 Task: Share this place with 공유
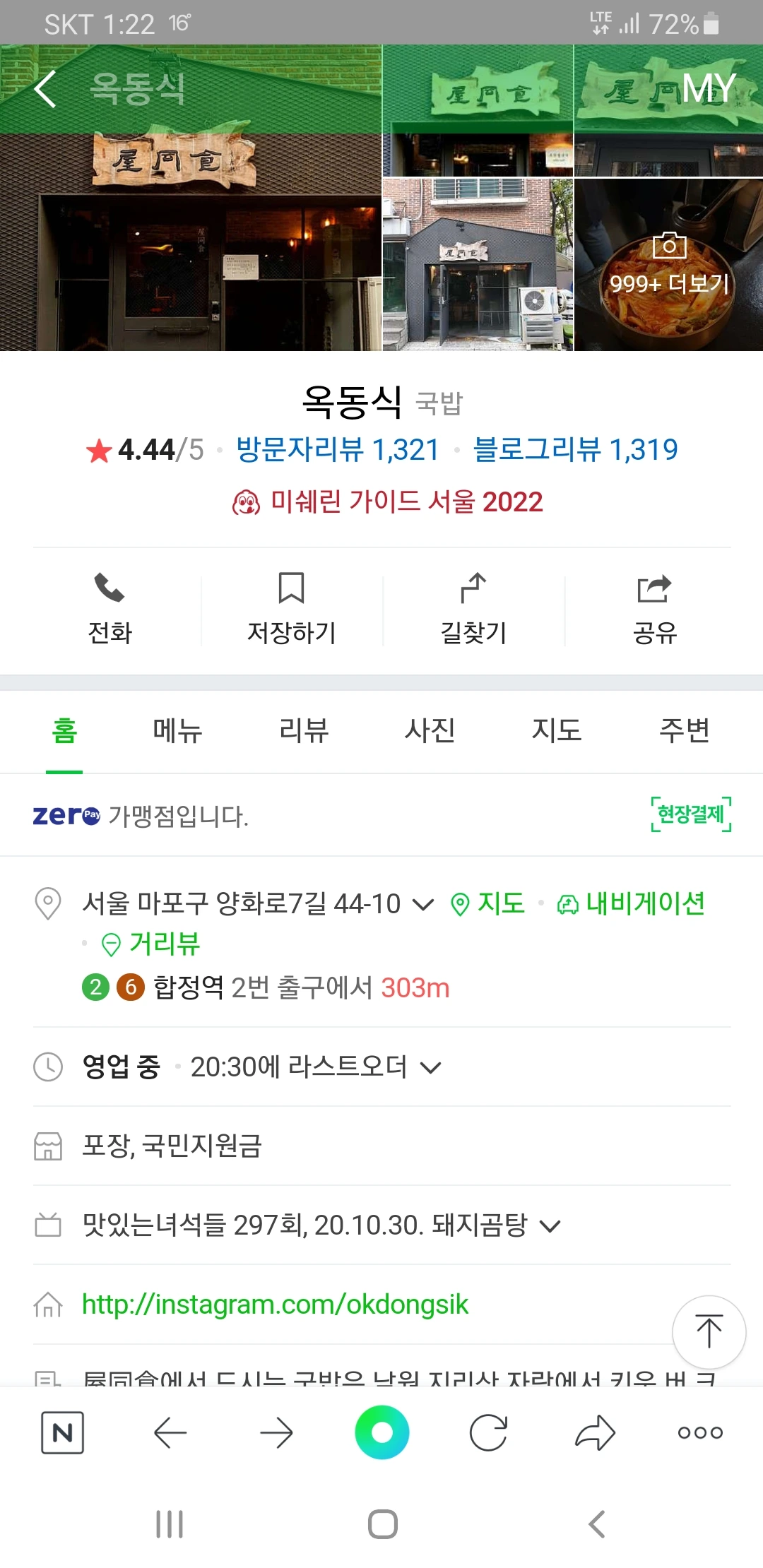pyautogui.click(x=654, y=610)
